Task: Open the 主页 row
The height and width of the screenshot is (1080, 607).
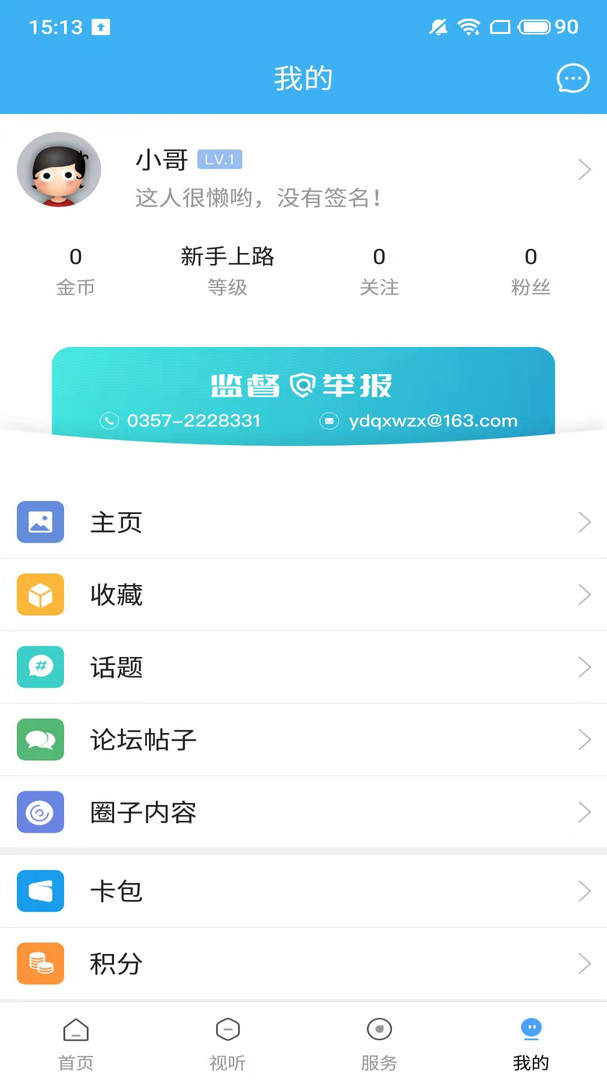Action: tap(303, 522)
